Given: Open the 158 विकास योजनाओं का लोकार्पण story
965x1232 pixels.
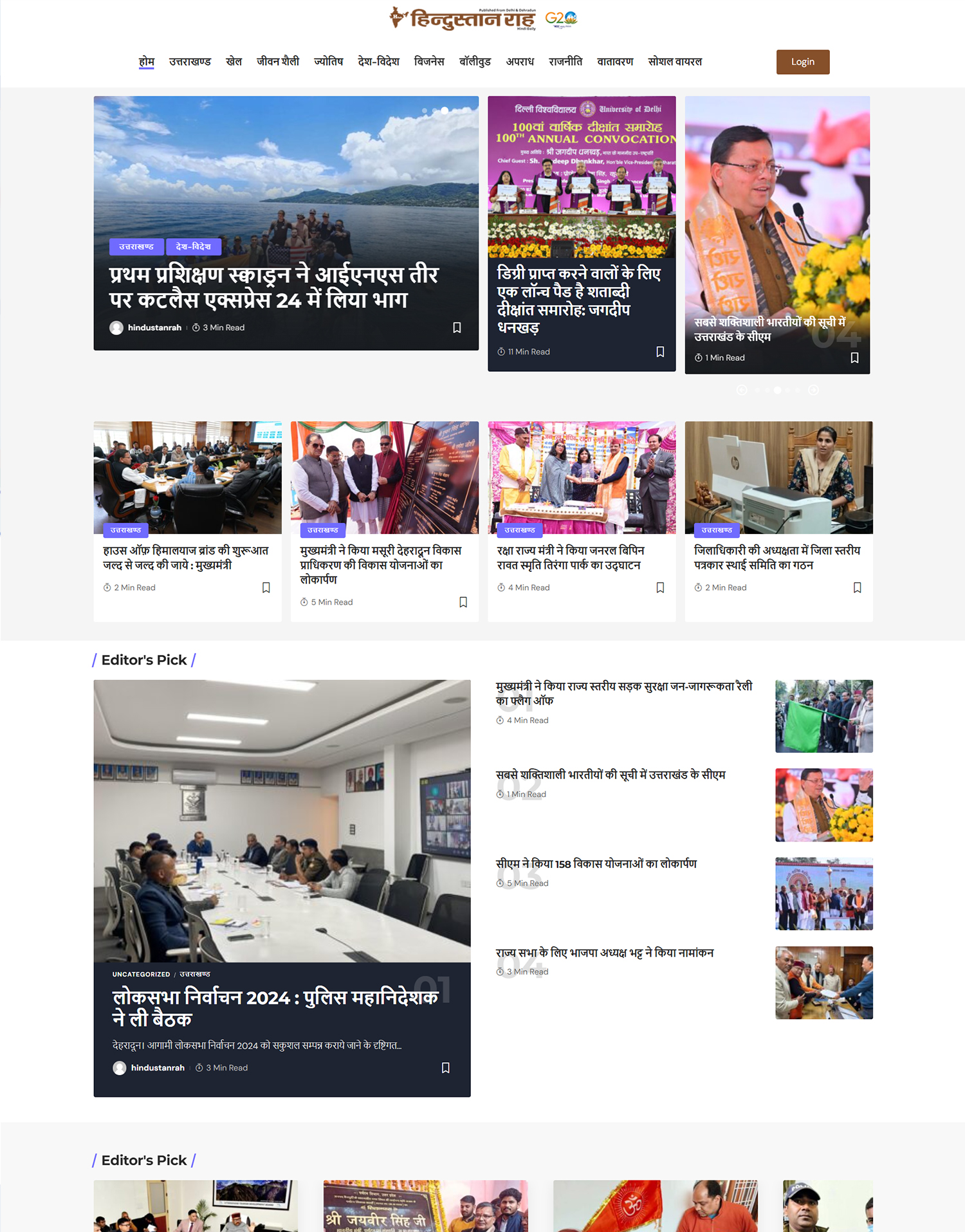Looking at the screenshot, I should pos(596,863).
